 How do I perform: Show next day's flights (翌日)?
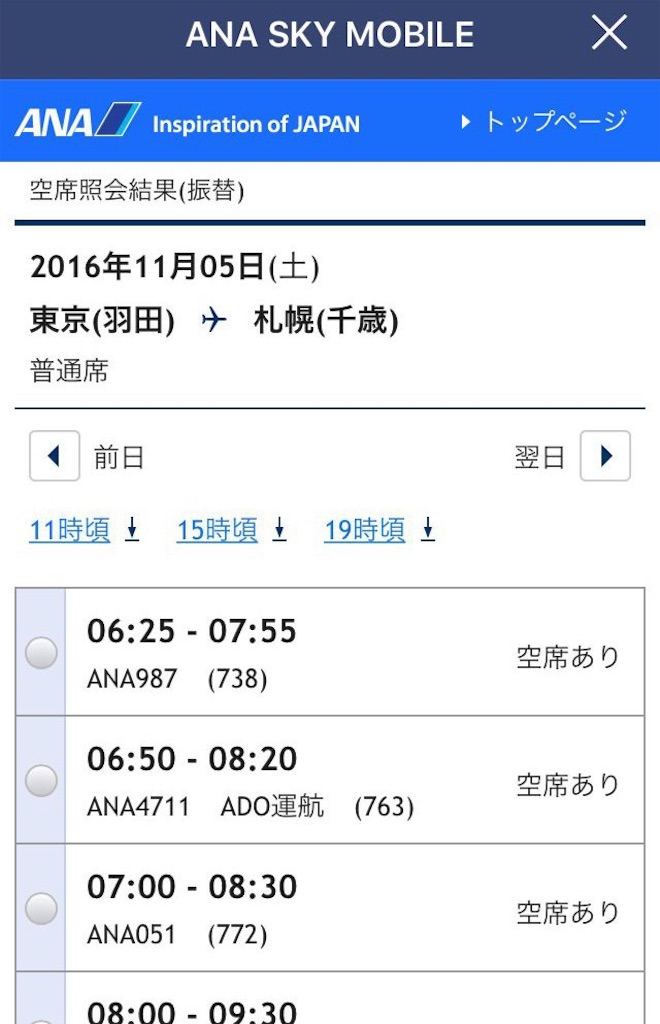605,457
